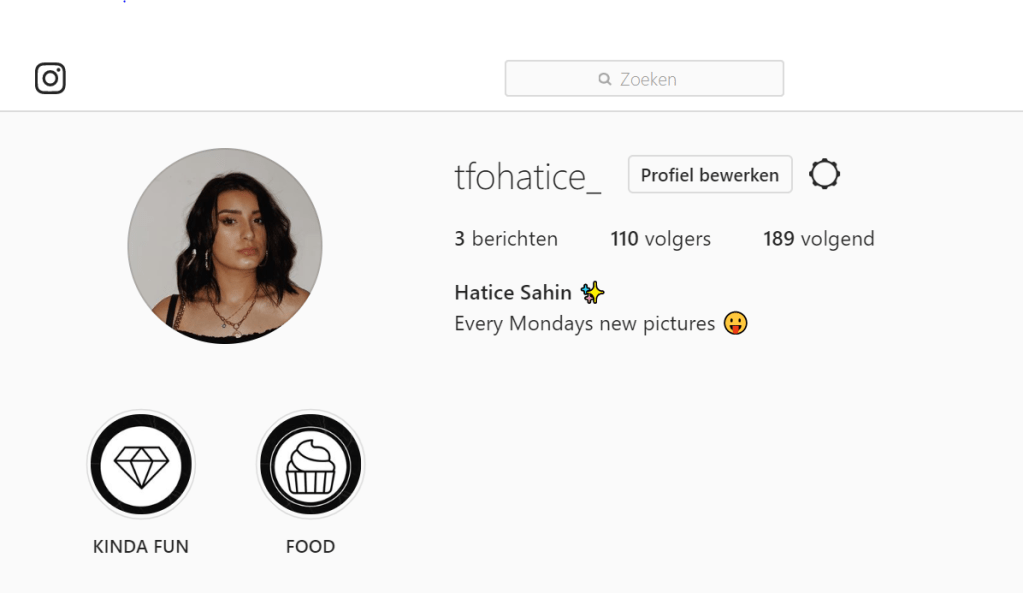This screenshot has width=1023, height=593.
Task: Open the settings gear icon
Action: (824, 175)
